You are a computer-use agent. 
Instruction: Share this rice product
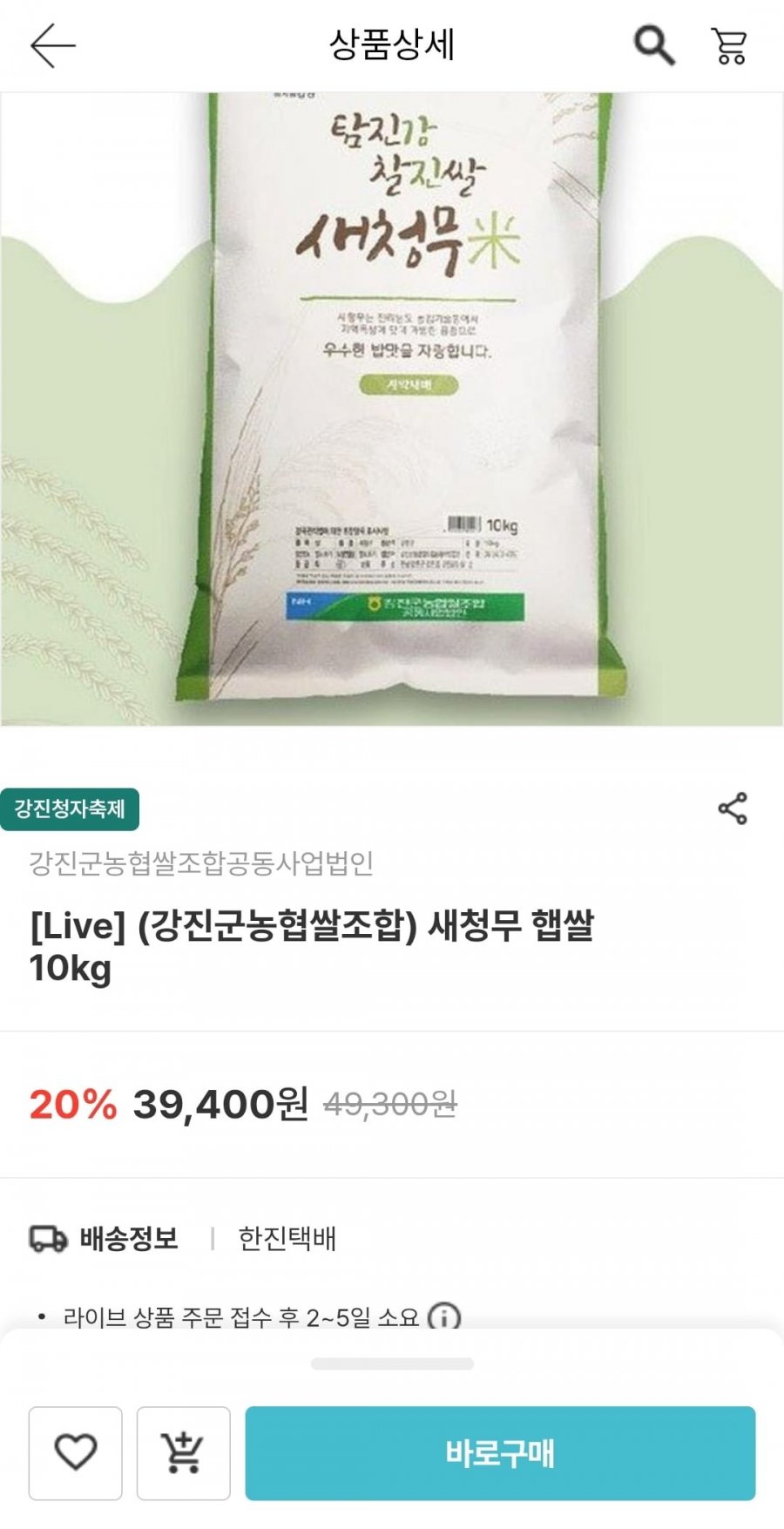click(x=733, y=808)
